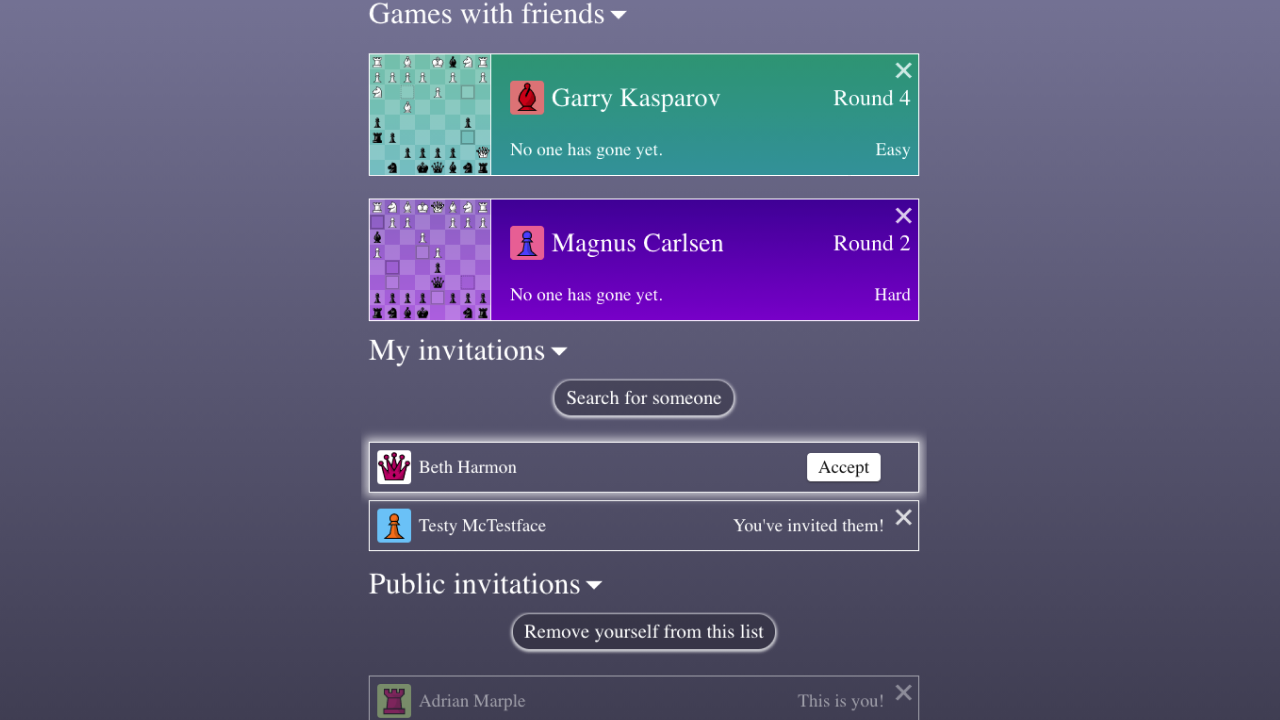Screen dimensions: 1280x720
Task: Open the game with Garry Kasparov
Action: point(644,115)
